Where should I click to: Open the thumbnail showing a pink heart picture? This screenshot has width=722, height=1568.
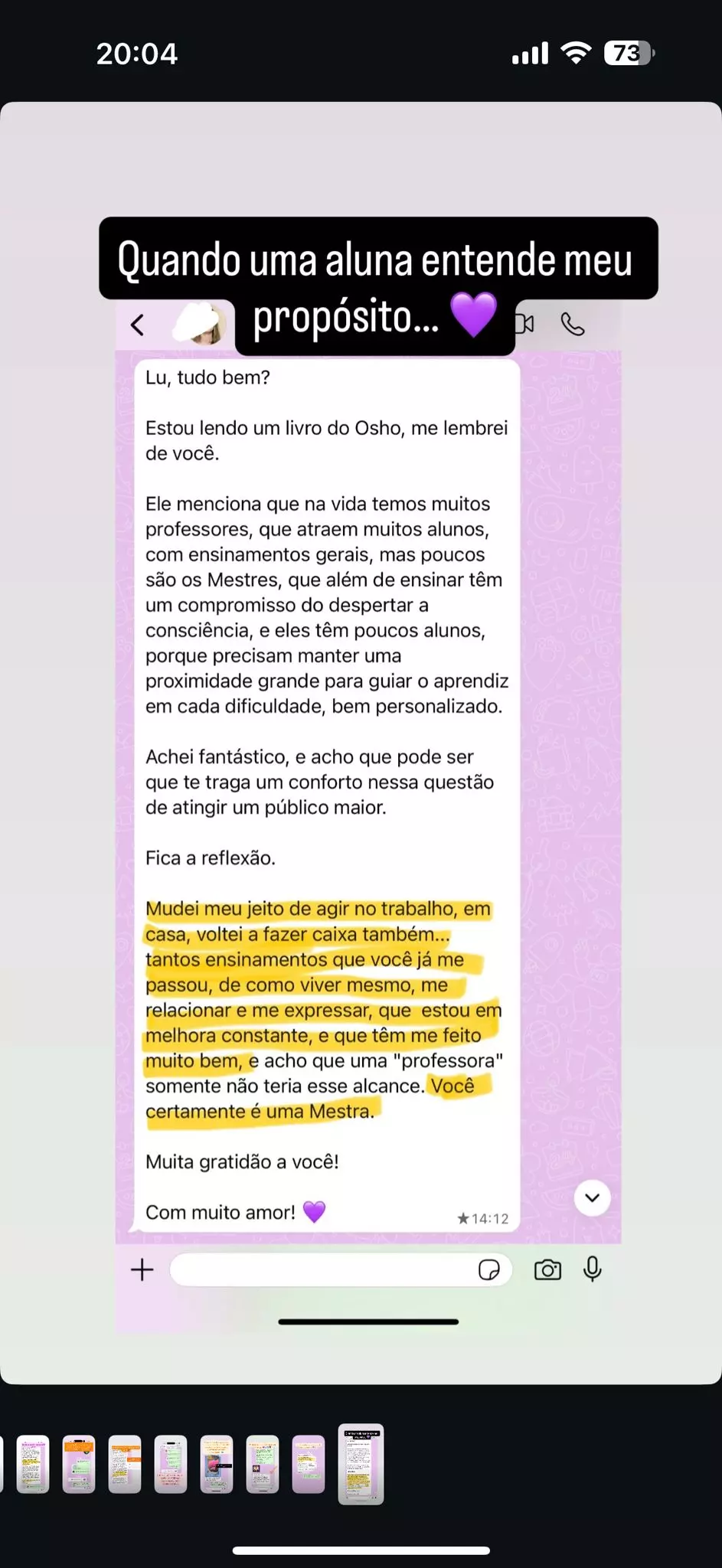coord(217,1464)
